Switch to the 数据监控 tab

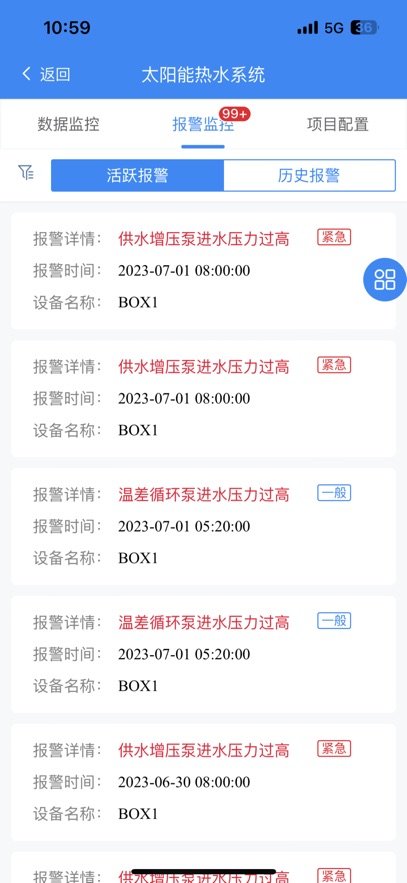coord(68,124)
